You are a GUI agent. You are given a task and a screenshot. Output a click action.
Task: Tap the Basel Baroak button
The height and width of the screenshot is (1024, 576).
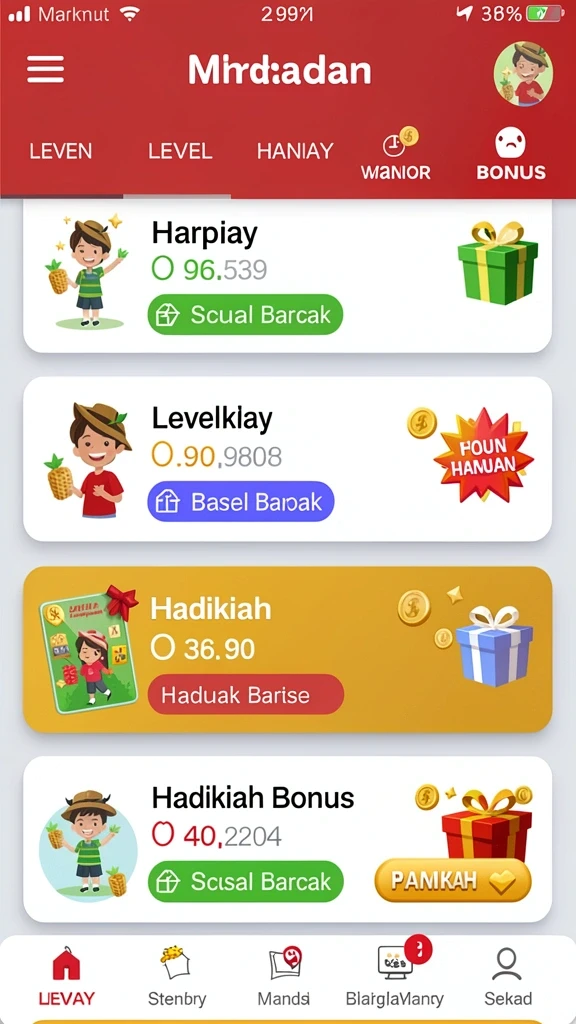240,502
